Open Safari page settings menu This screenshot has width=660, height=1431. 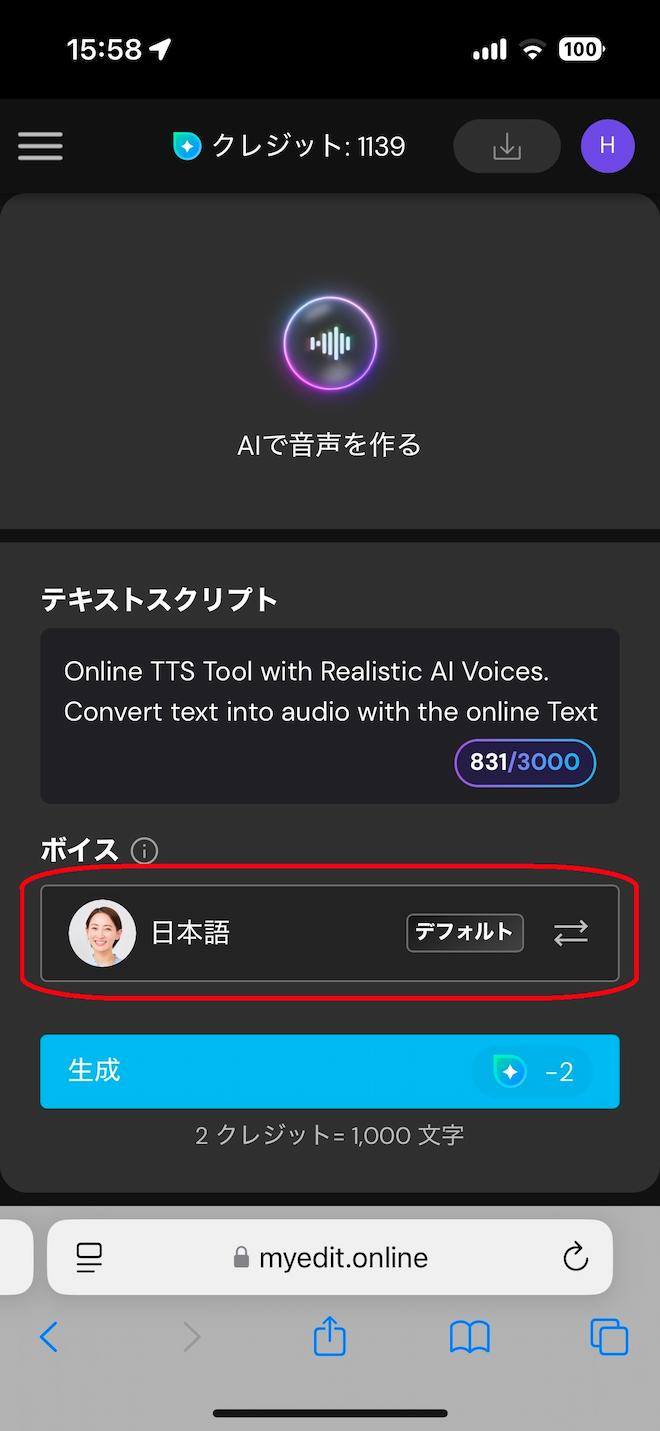(x=90, y=1257)
